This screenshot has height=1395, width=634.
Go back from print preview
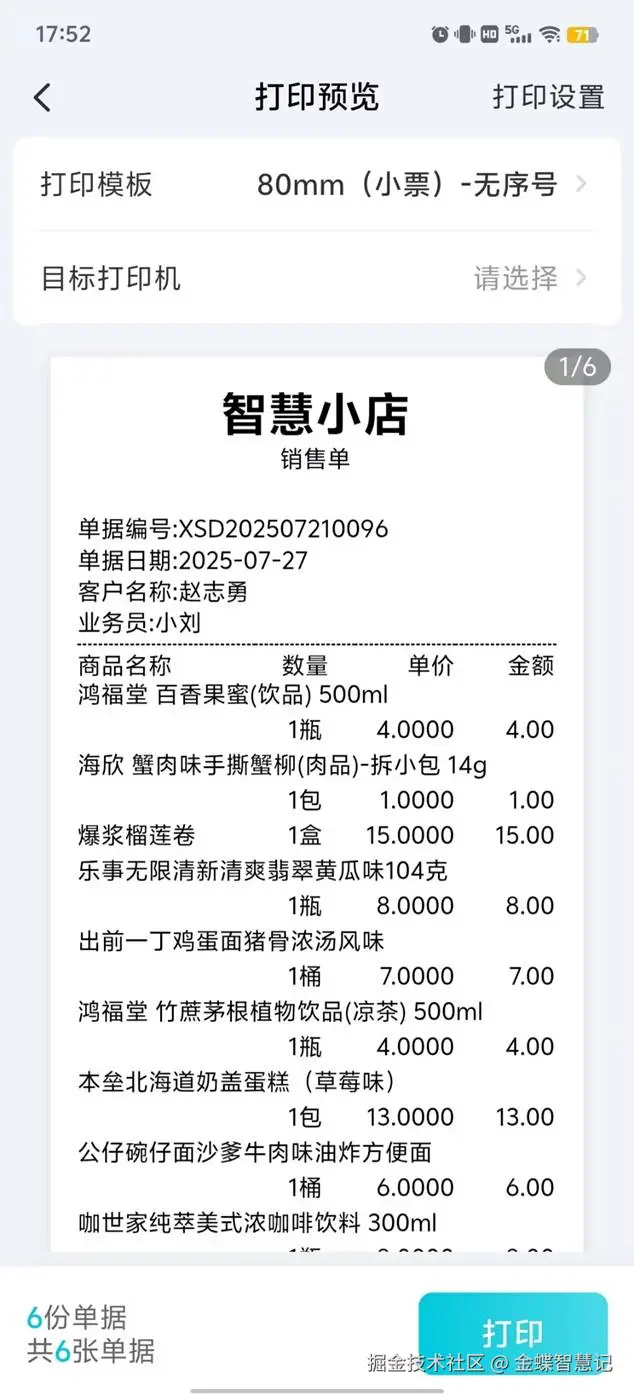(42, 97)
